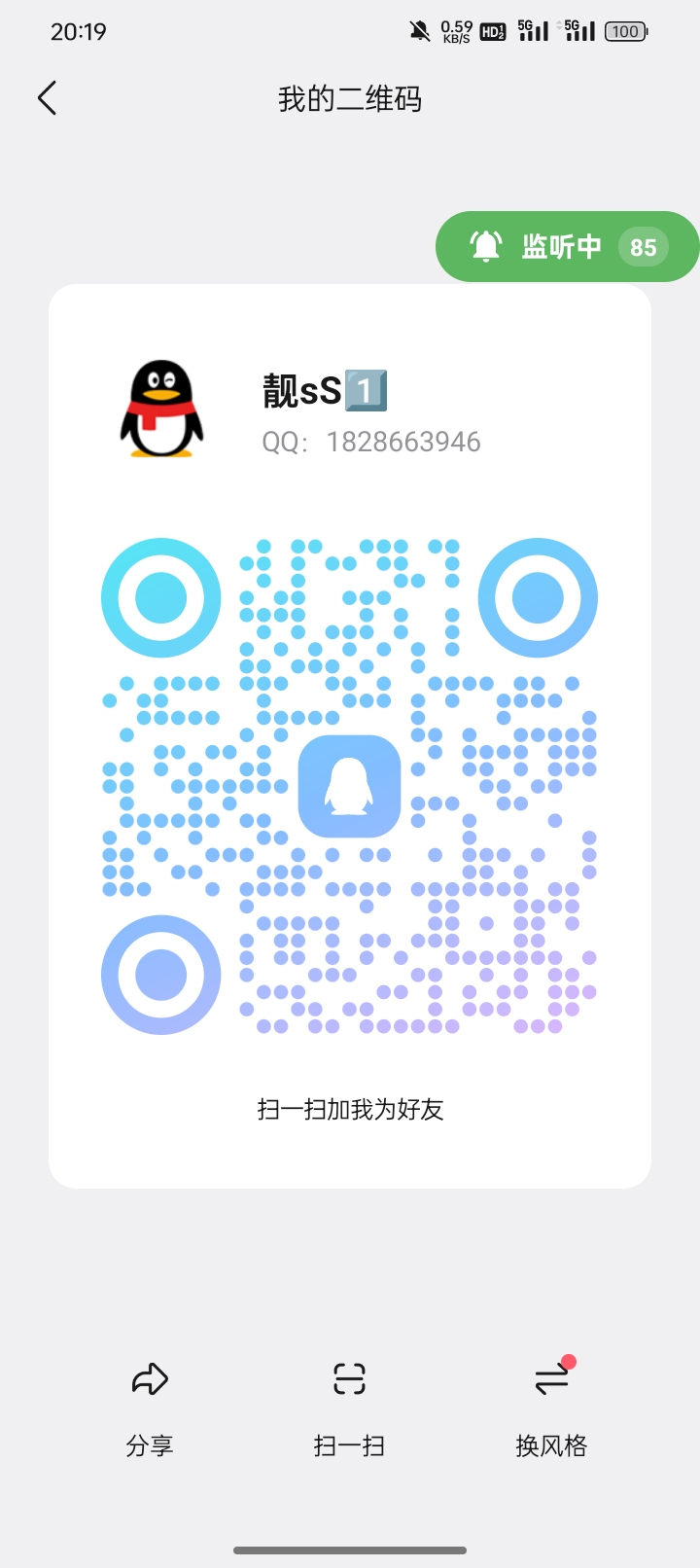700x1568 pixels.
Task: Open the 扫一扫 scanner
Action: (349, 1406)
